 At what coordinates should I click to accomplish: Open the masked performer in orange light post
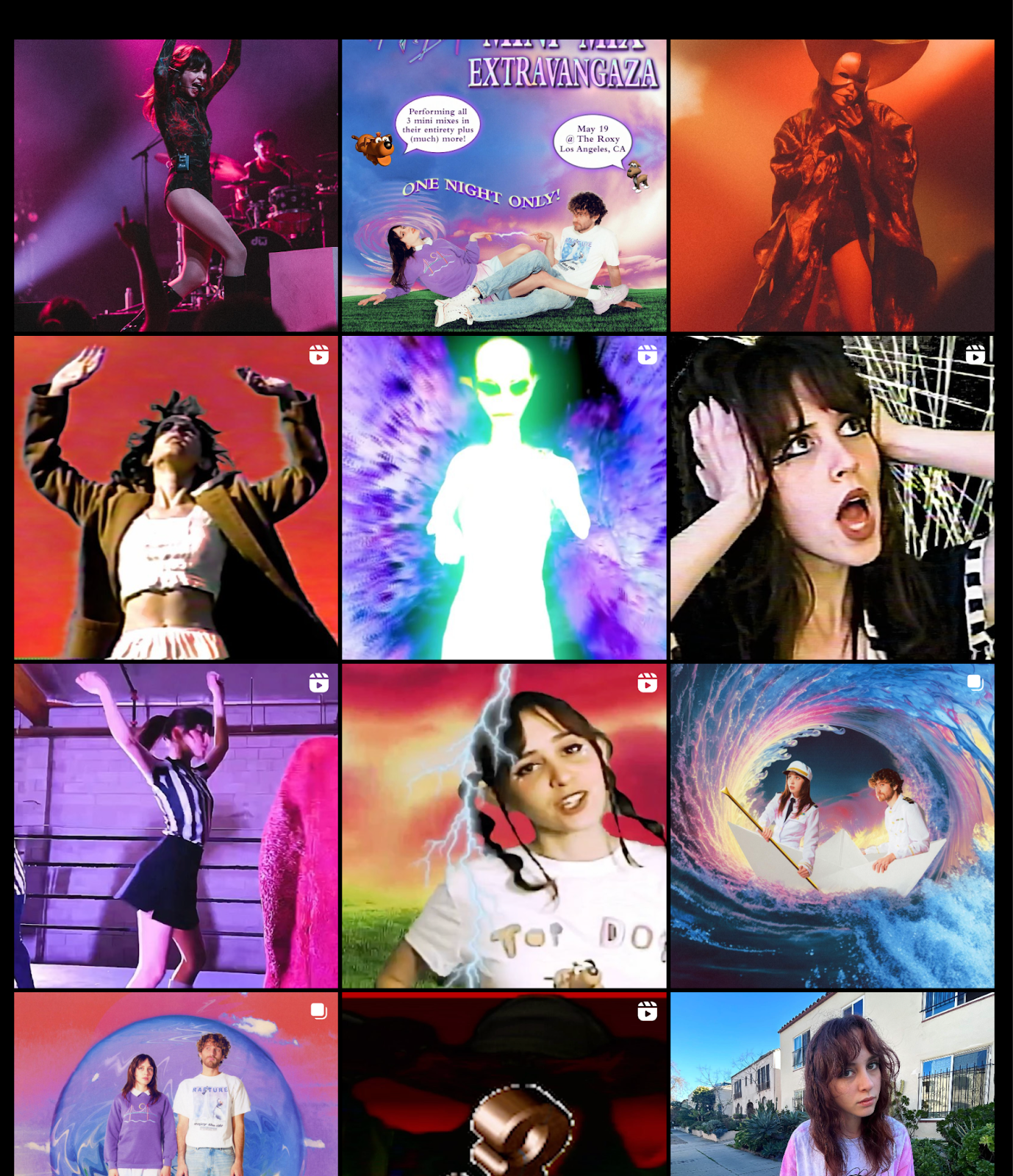[x=832, y=185]
